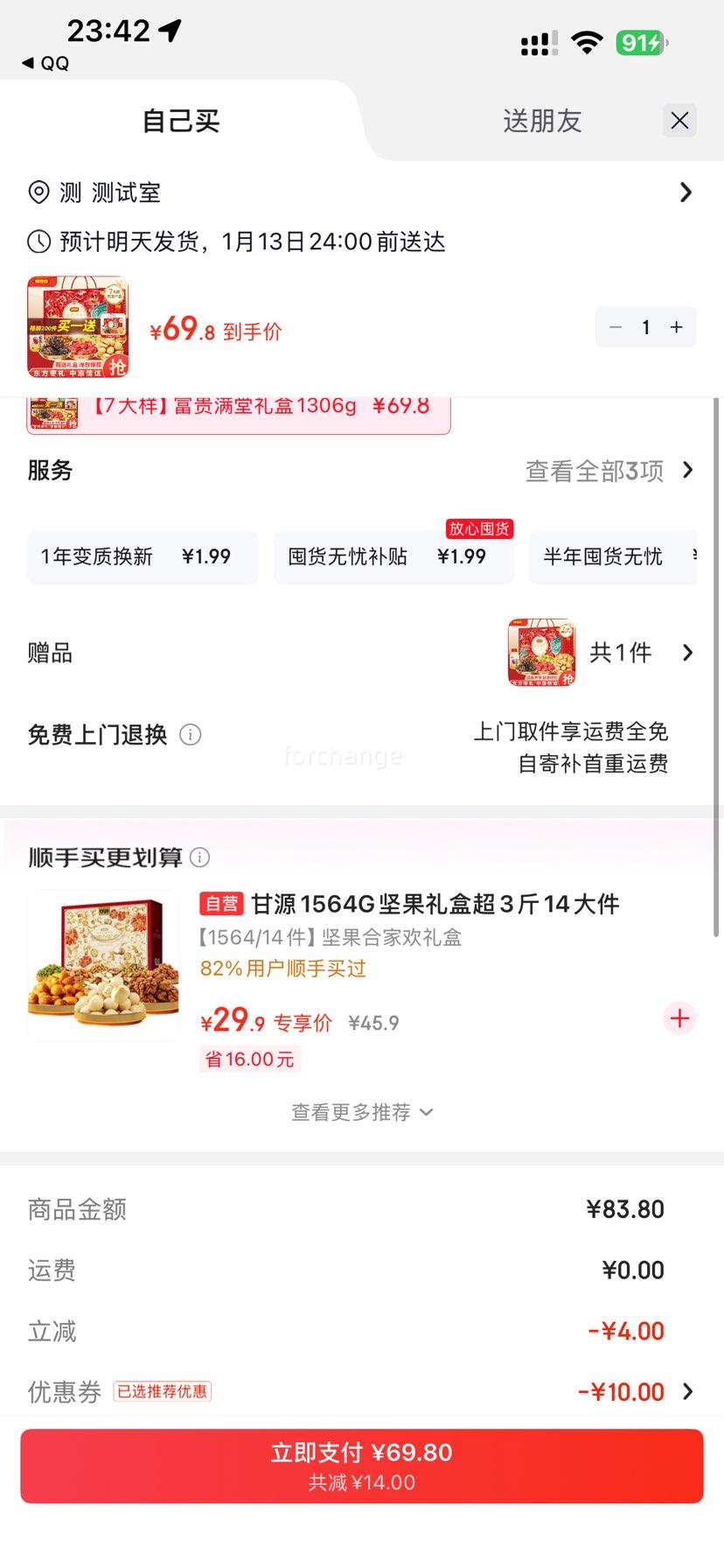The width and height of the screenshot is (724, 1568).
Task: Select the 1年变质换新 service option
Action: (142, 557)
